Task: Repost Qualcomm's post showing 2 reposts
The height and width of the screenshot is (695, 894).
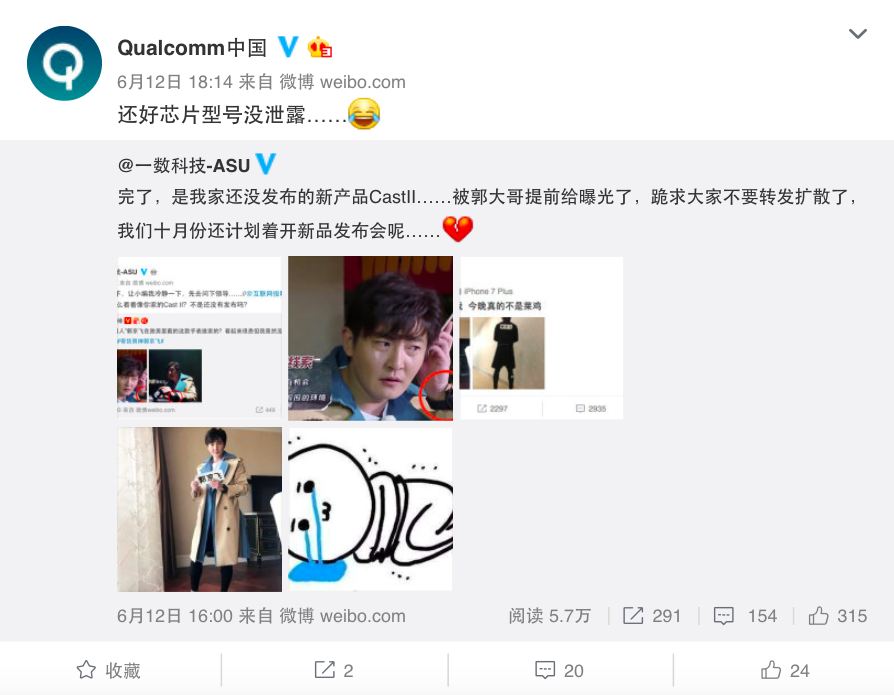Action: [x=334, y=670]
